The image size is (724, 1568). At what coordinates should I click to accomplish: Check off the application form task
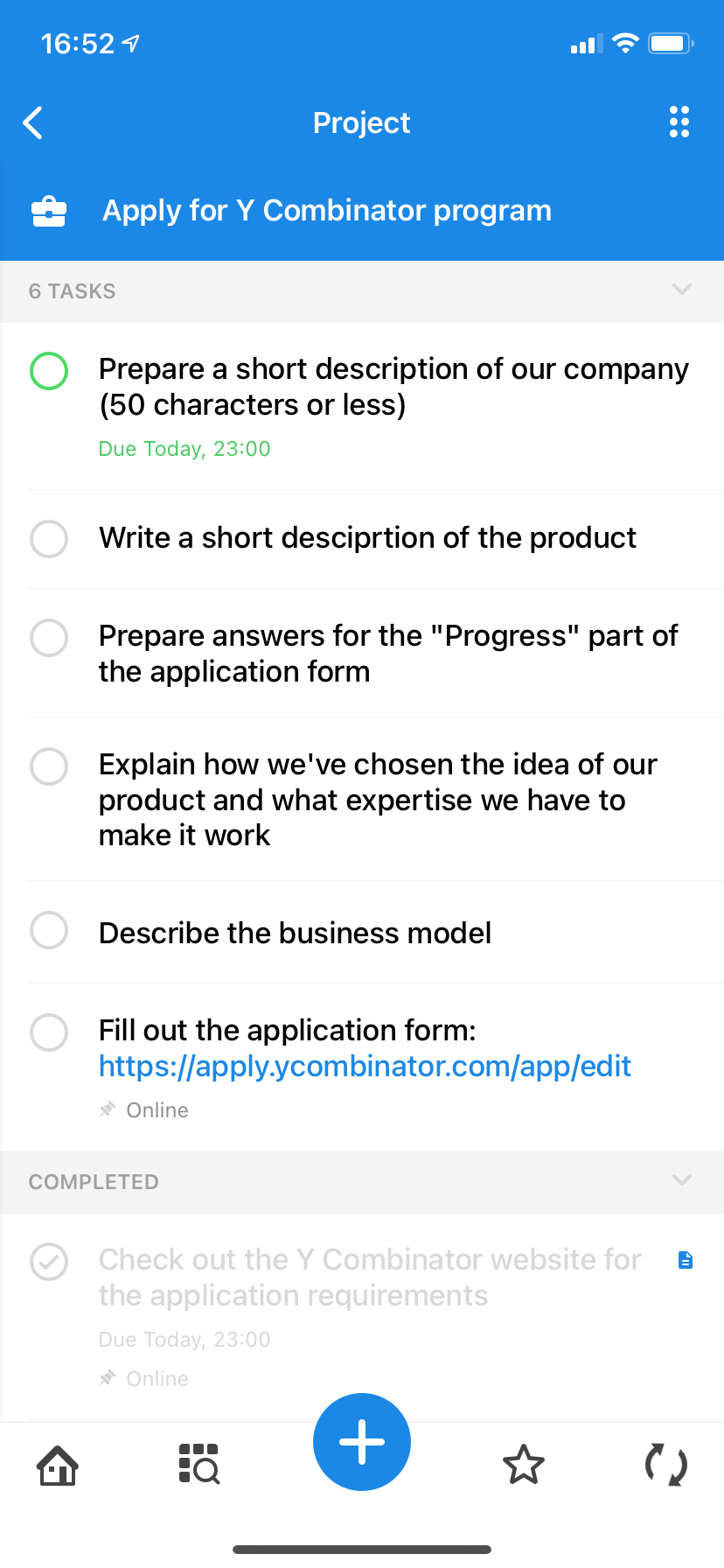[x=49, y=1032]
